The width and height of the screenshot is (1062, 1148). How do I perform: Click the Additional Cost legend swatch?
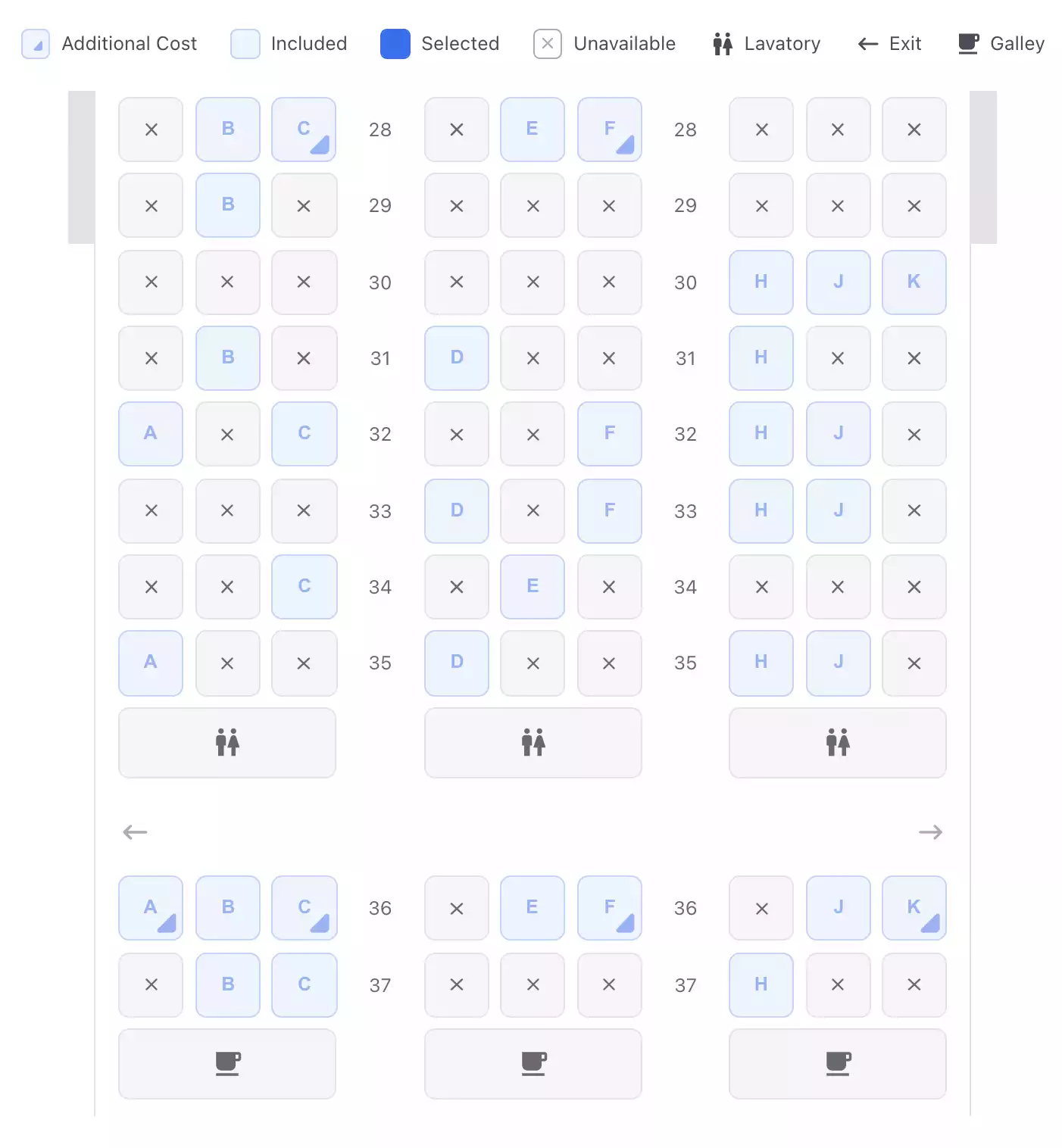pyautogui.click(x=36, y=45)
